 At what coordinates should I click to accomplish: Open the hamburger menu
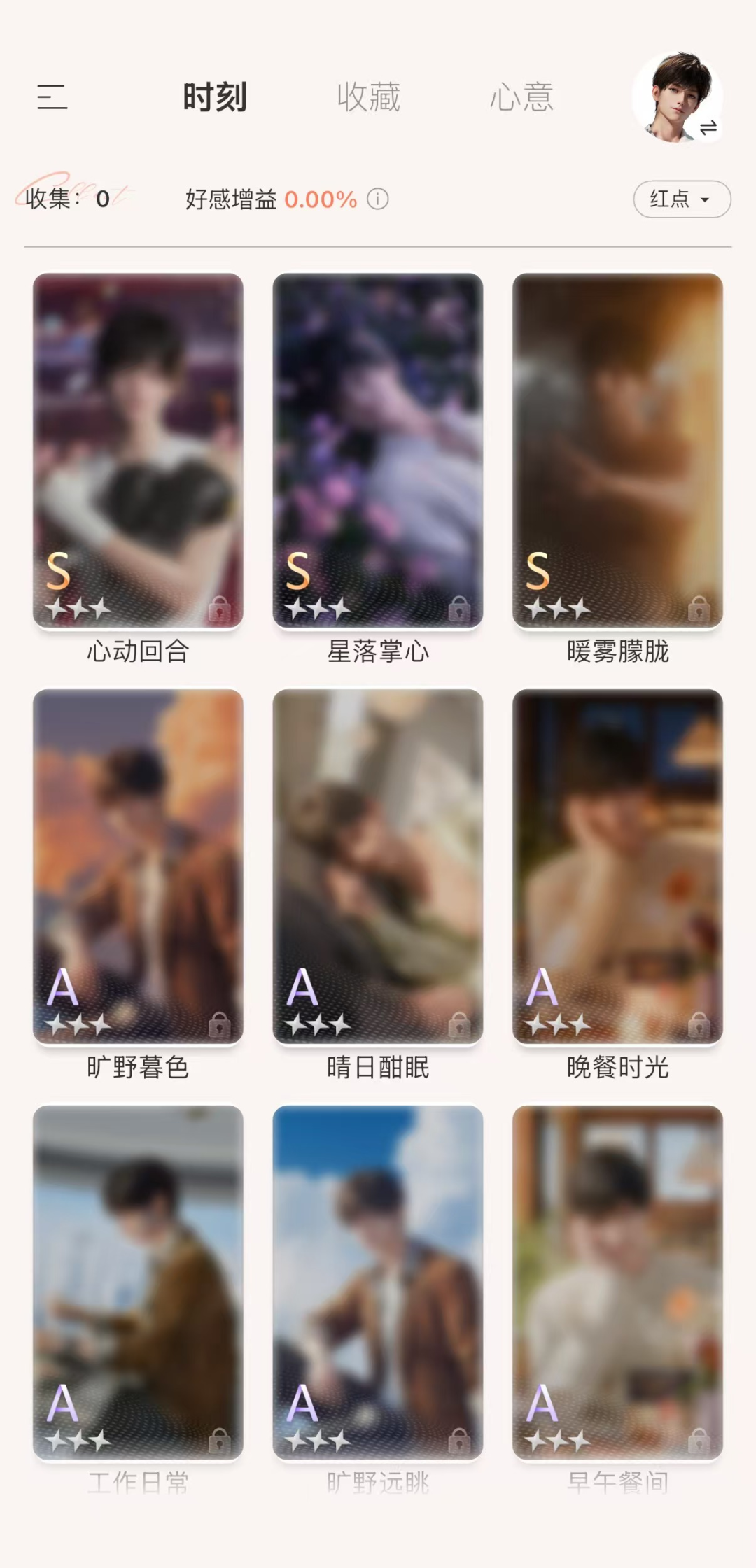click(52, 97)
